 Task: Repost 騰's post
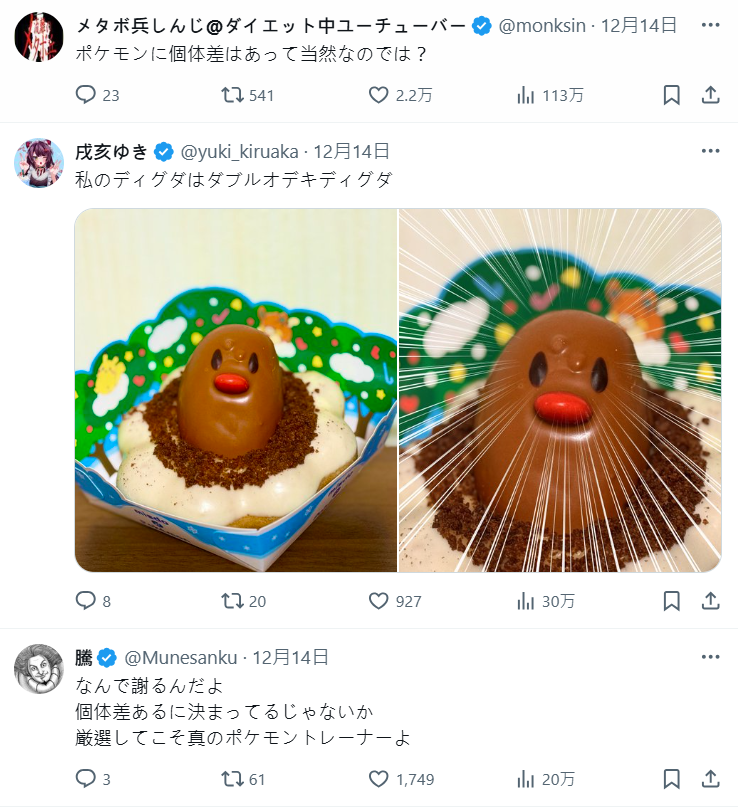[x=231, y=778]
